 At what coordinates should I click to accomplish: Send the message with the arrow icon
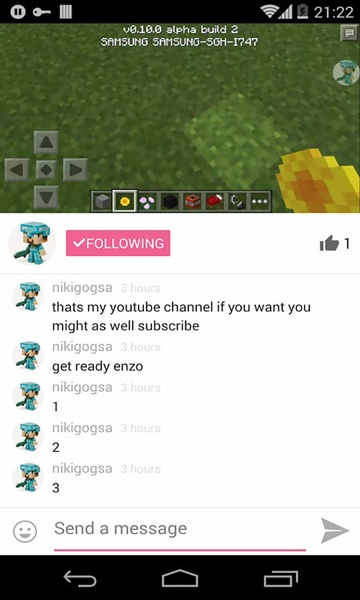[x=334, y=531]
